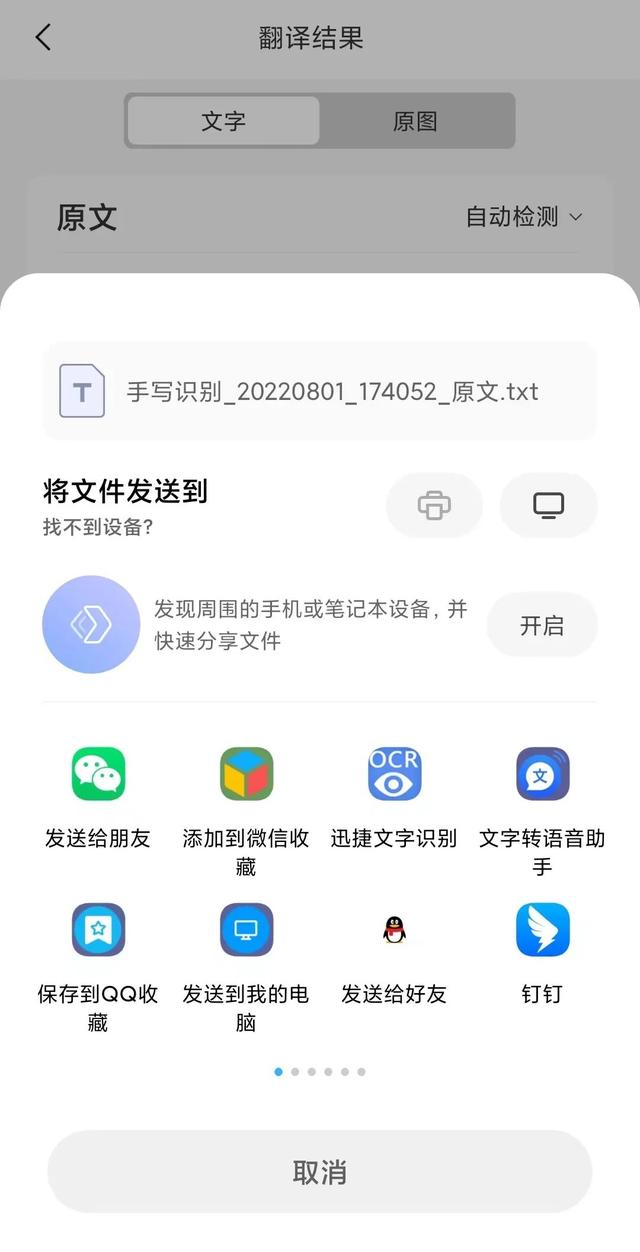
Task: Tap the screen-cast monitor icon button
Action: (x=548, y=505)
